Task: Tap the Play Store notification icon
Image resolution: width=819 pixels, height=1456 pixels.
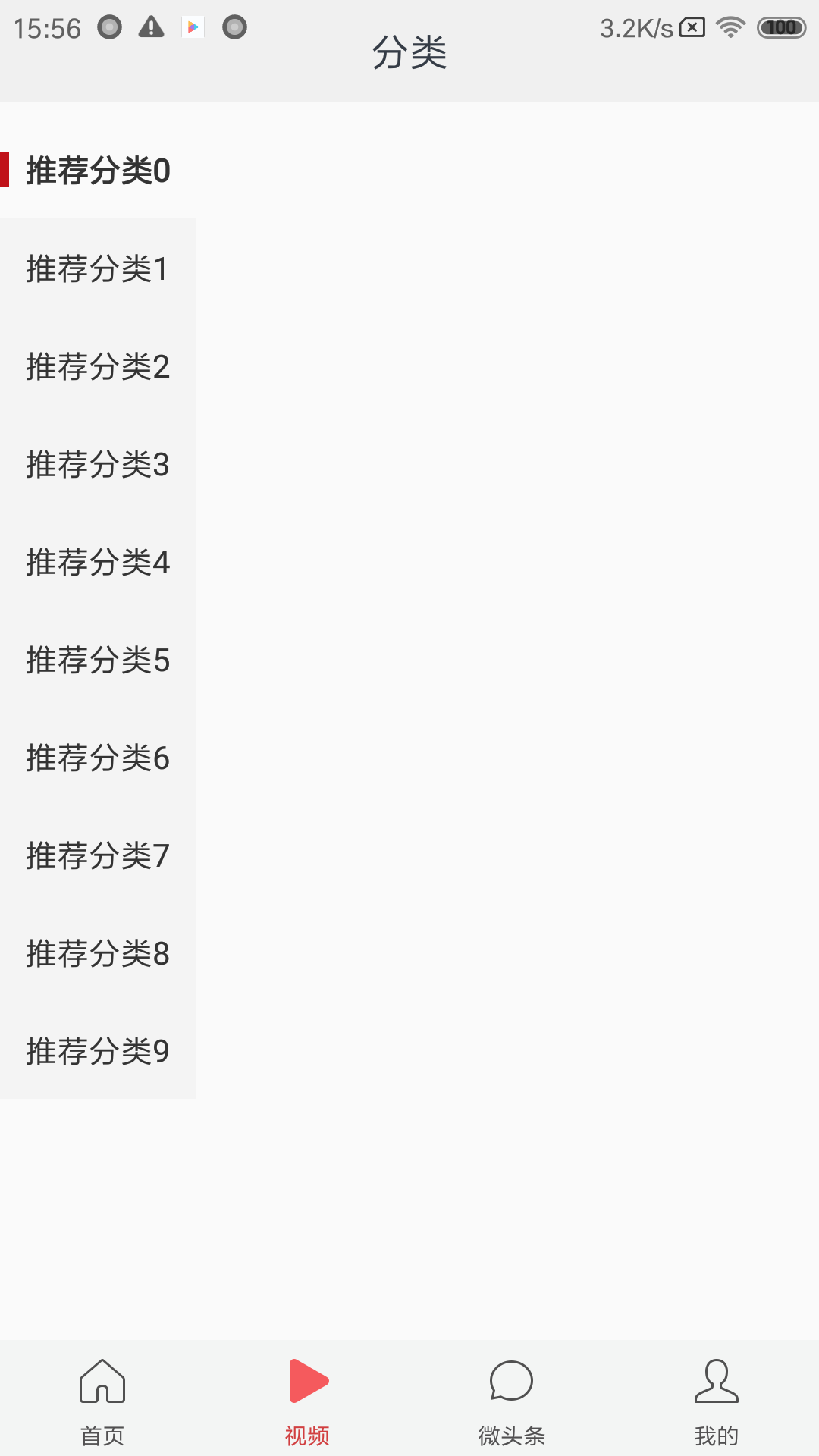Action: click(193, 27)
